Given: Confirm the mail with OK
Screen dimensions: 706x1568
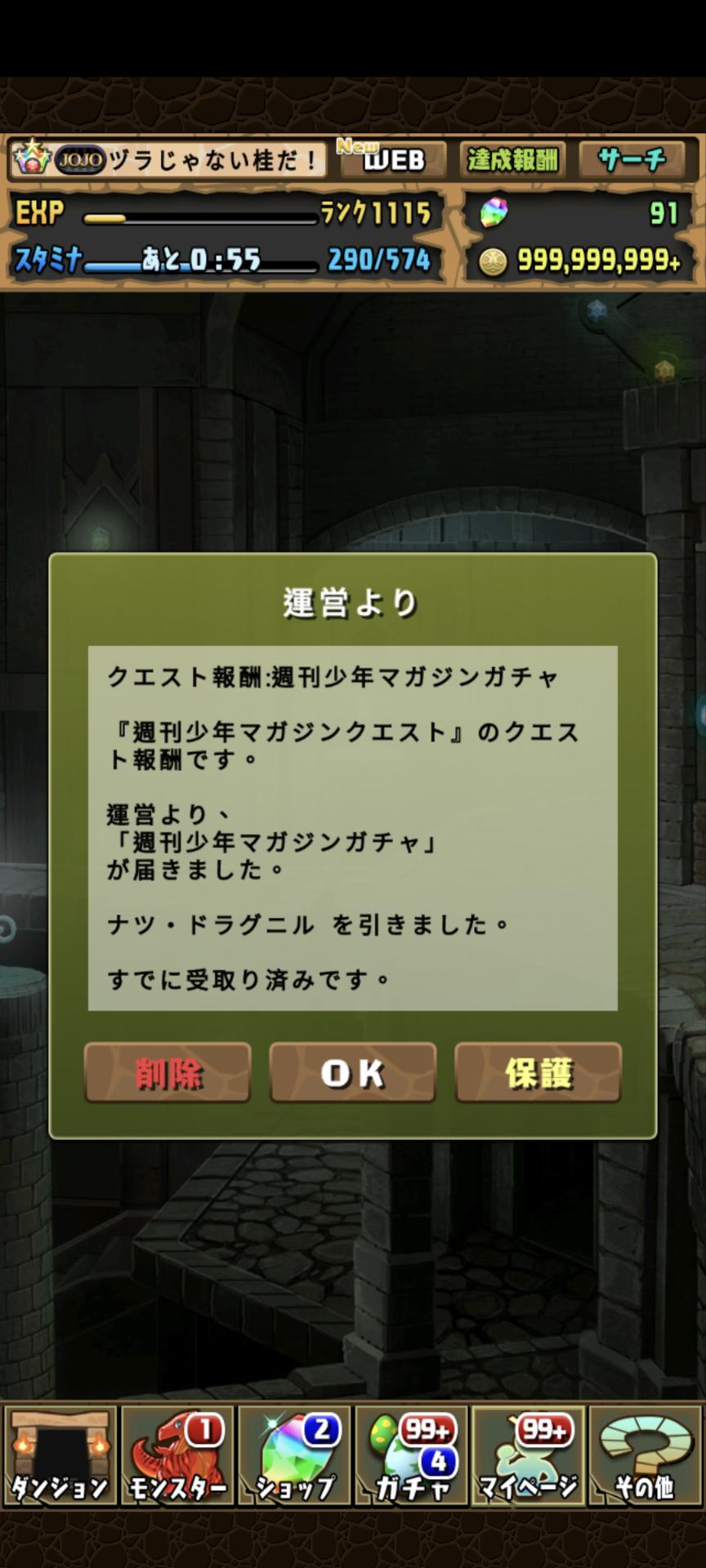Looking at the screenshot, I should pyautogui.click(x=353, y=1073).
